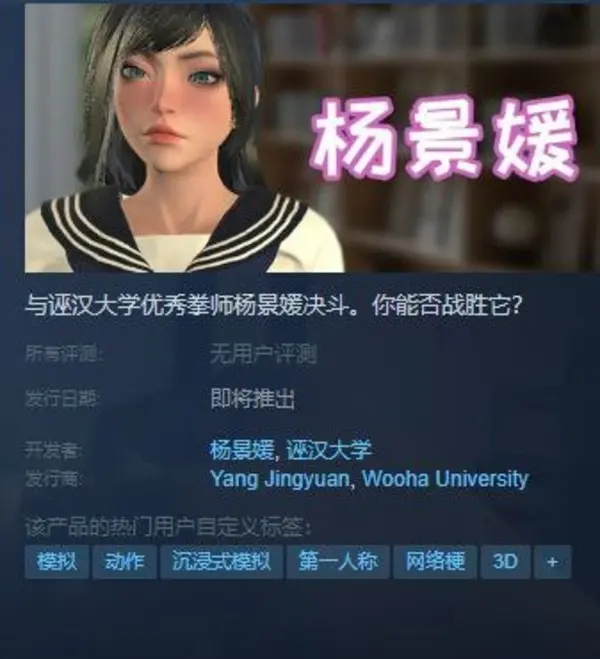Open the 3D tag
This screenshot has width=600, height=659.
(x=505, y=562)
